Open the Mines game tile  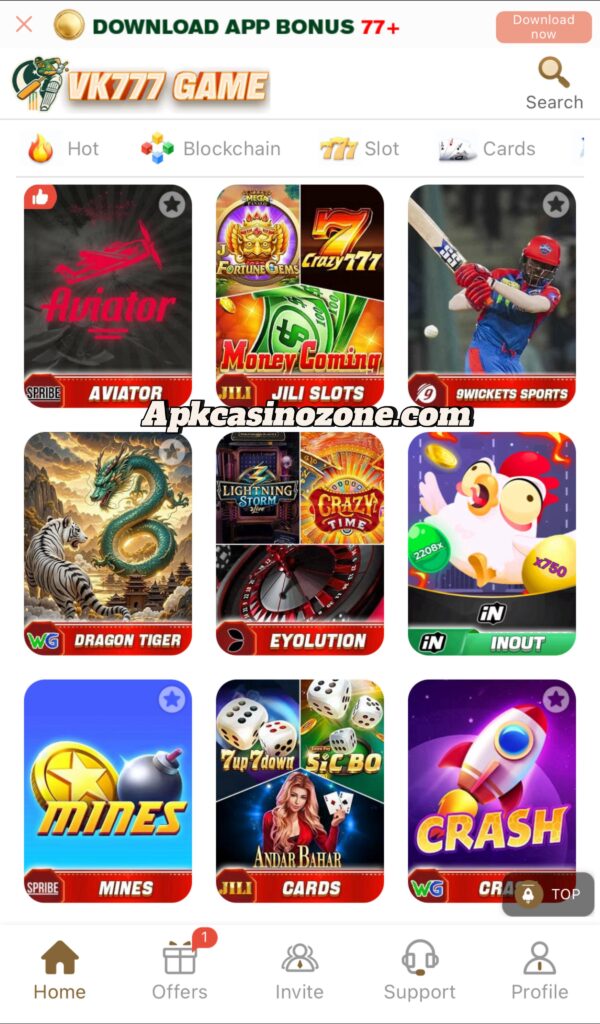(108, 790)
